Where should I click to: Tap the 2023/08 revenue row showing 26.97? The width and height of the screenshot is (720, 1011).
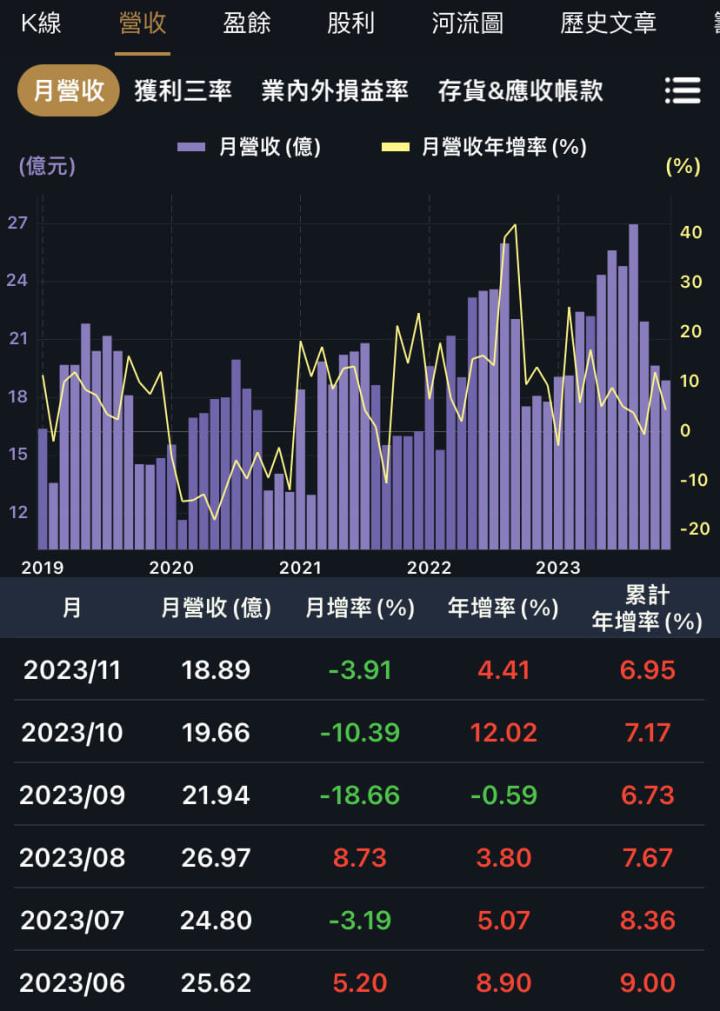point(360,857)
